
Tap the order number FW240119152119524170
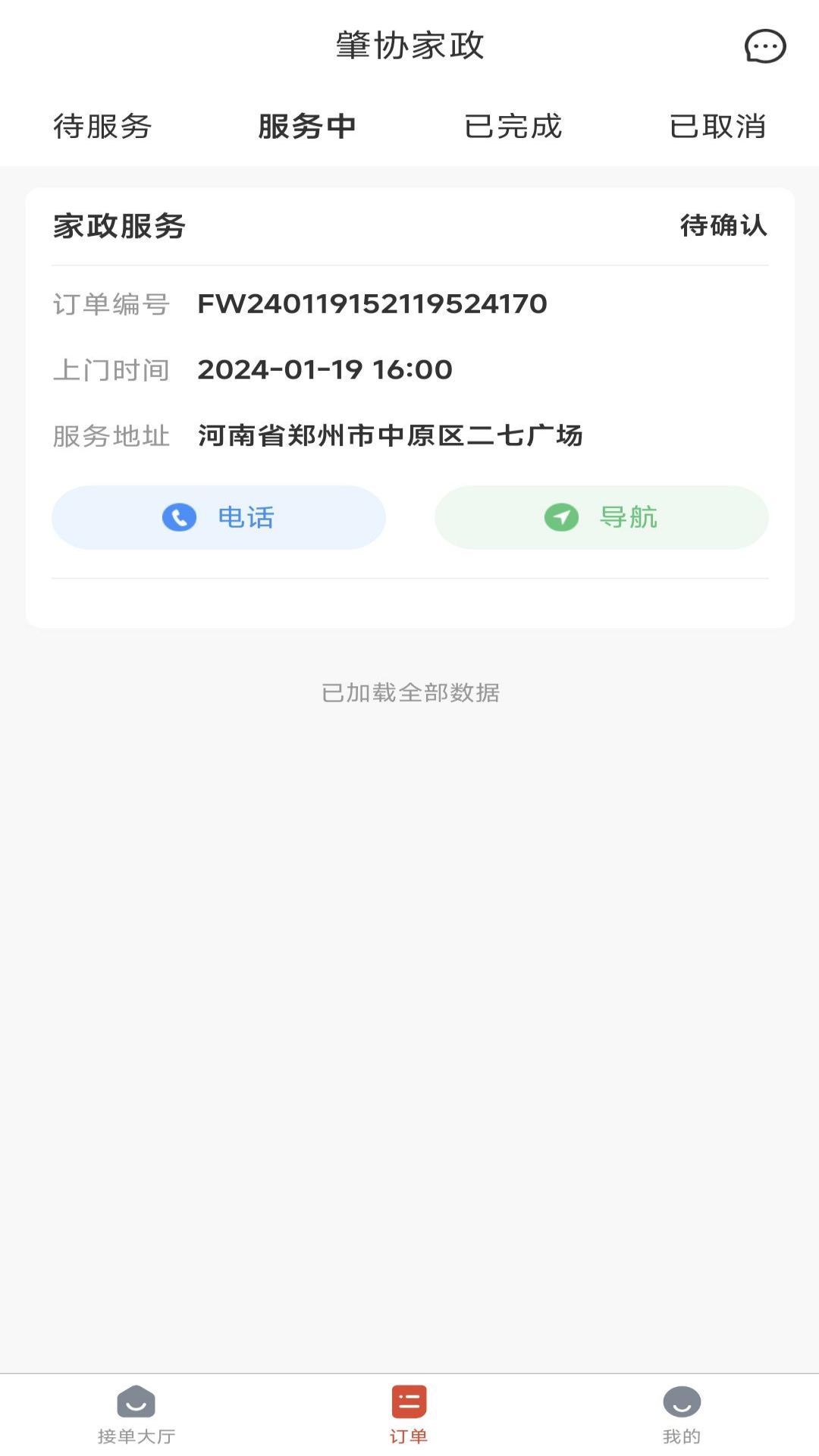pyautogui.click(x=372, y=303)
